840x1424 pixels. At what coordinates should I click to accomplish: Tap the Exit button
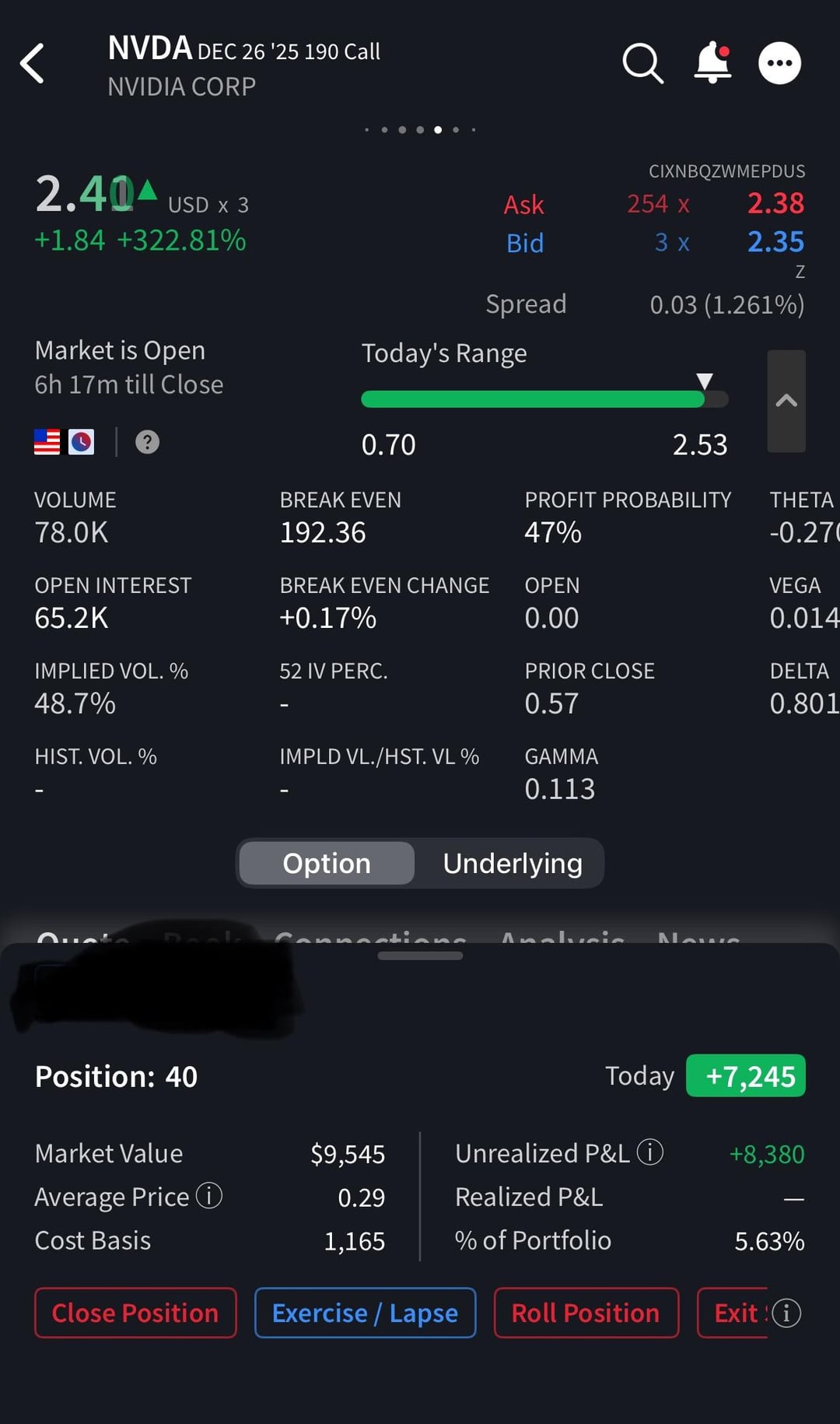pyautogui.click(x=733, y=1313)
